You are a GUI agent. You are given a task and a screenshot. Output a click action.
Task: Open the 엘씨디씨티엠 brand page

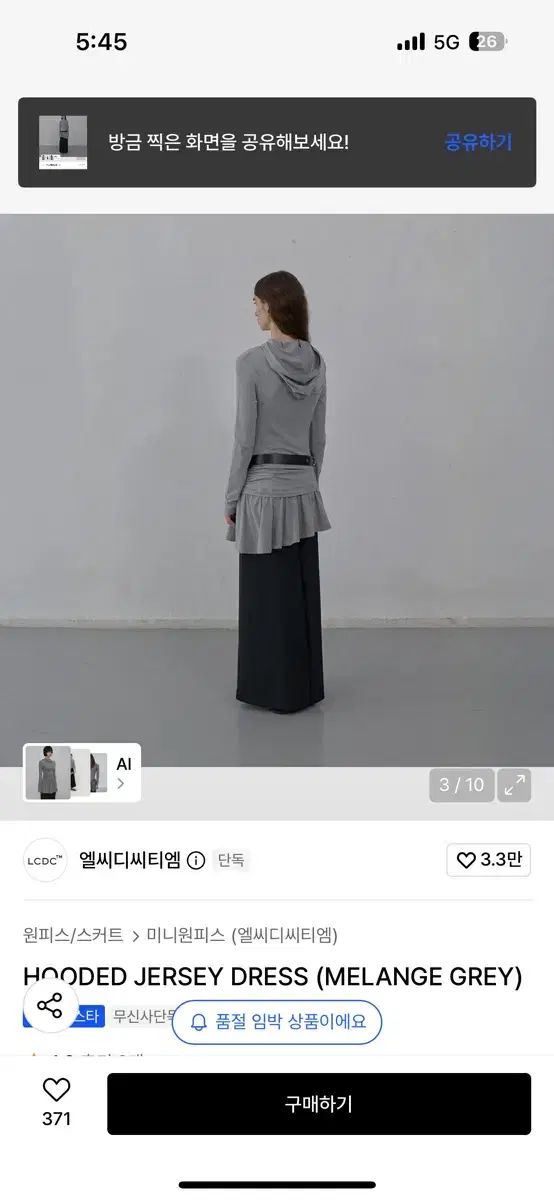click(130, 860)
